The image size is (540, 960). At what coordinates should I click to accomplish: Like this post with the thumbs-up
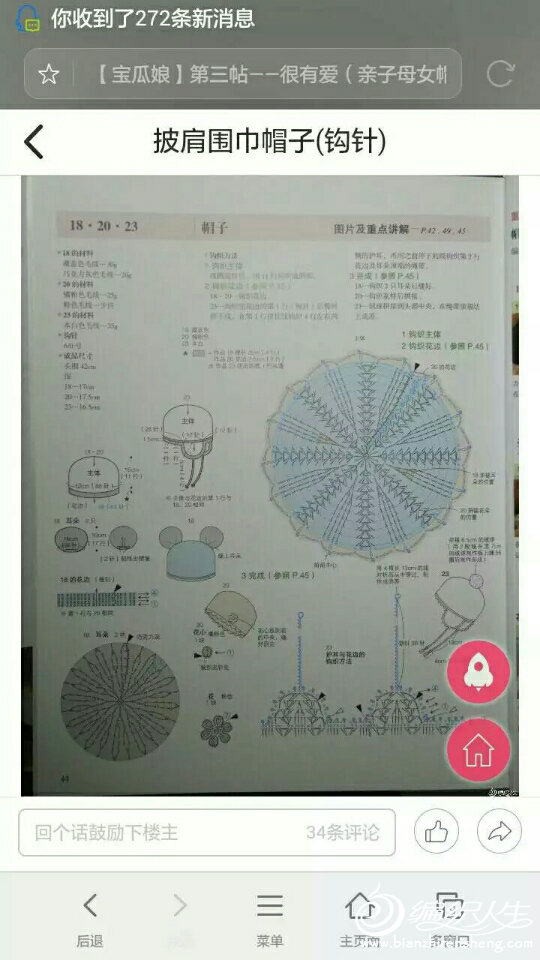pyautogui.click(x=437, y=831)
